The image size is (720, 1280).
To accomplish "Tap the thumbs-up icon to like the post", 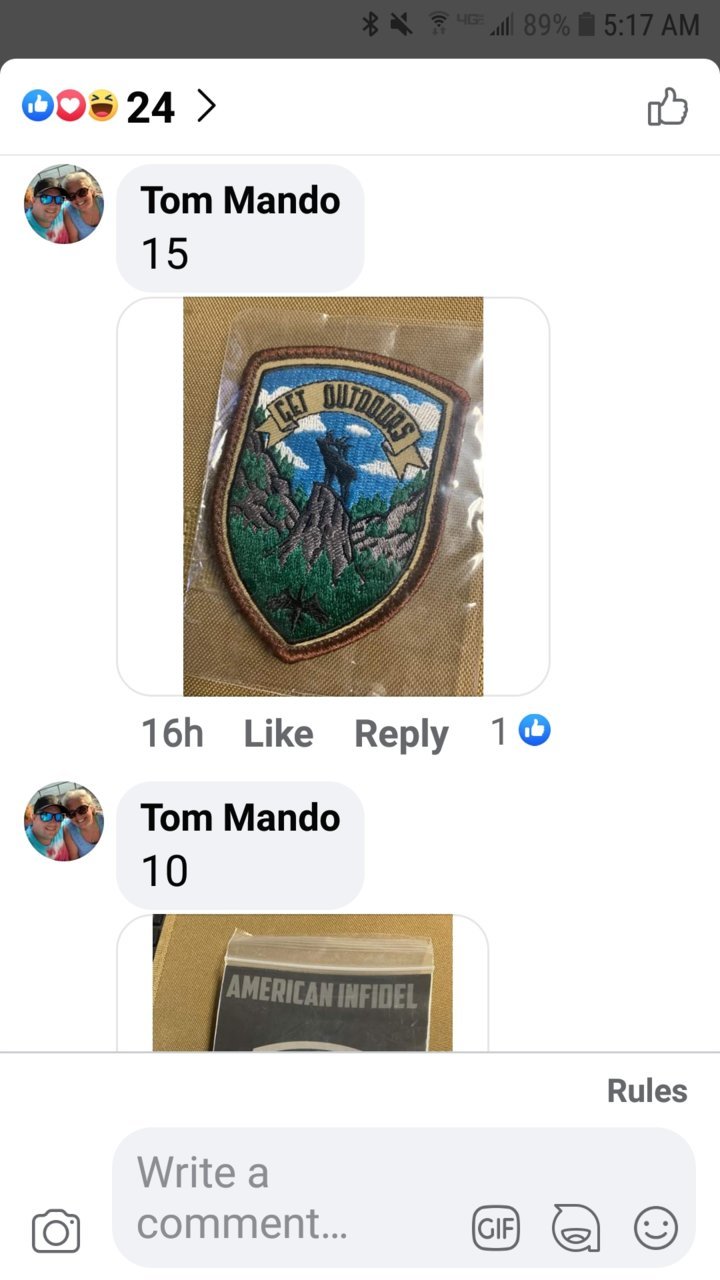I will (668, 106).
